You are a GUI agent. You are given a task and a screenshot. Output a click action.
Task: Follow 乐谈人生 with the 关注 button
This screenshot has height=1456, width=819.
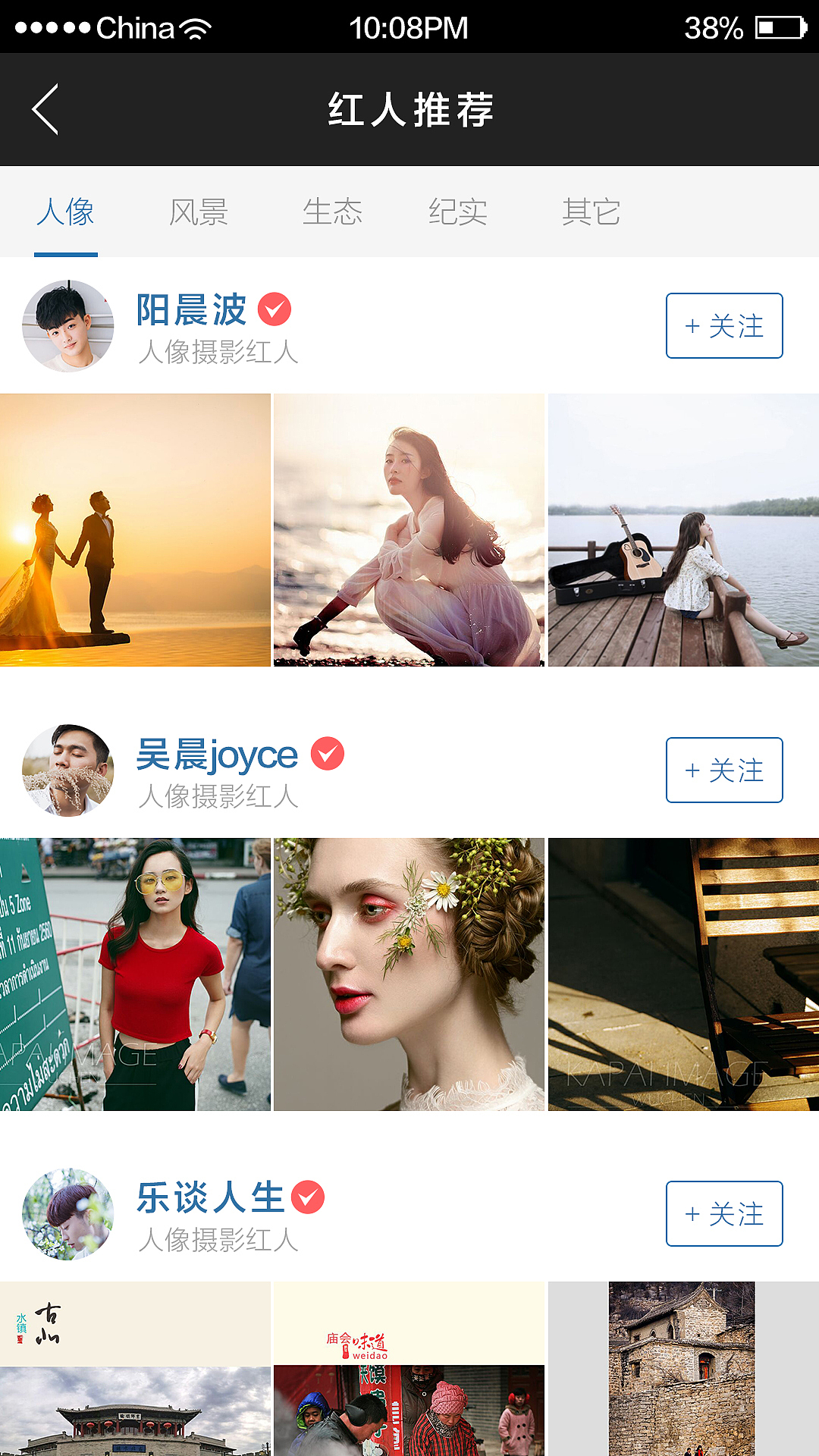click(x=723, y=1214)
